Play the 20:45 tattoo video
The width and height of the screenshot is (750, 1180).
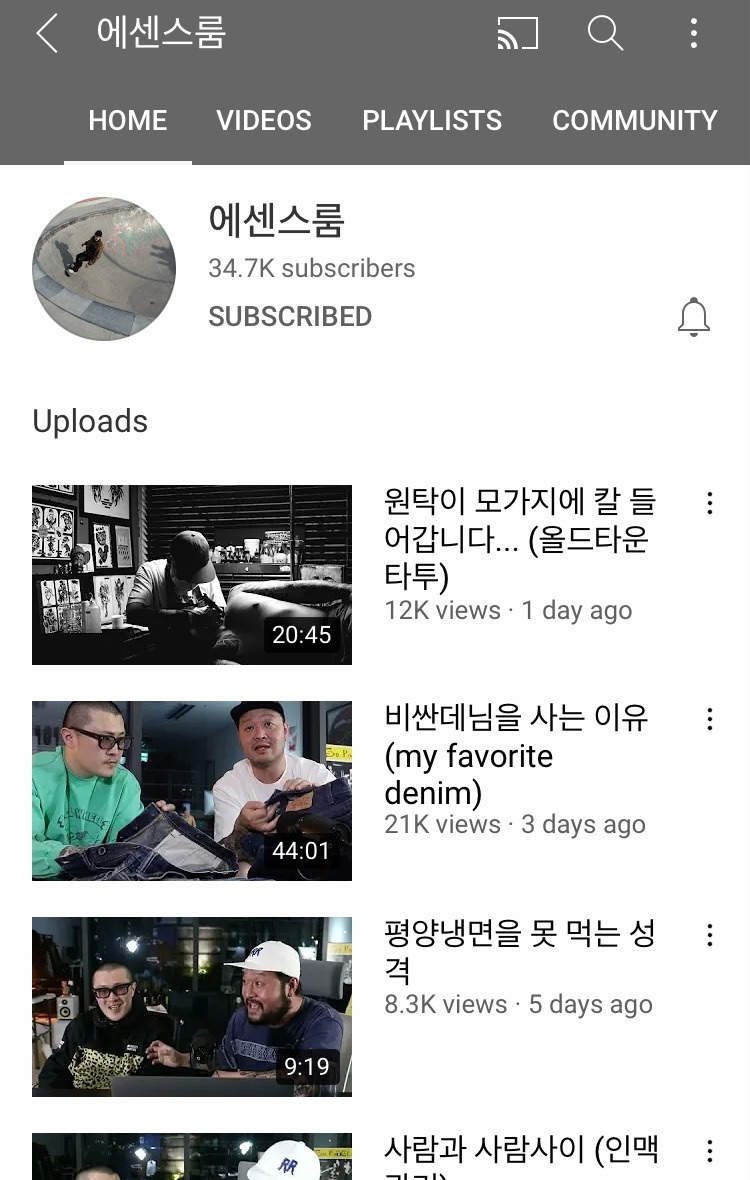pyautogui.click(x=192, y=575)
